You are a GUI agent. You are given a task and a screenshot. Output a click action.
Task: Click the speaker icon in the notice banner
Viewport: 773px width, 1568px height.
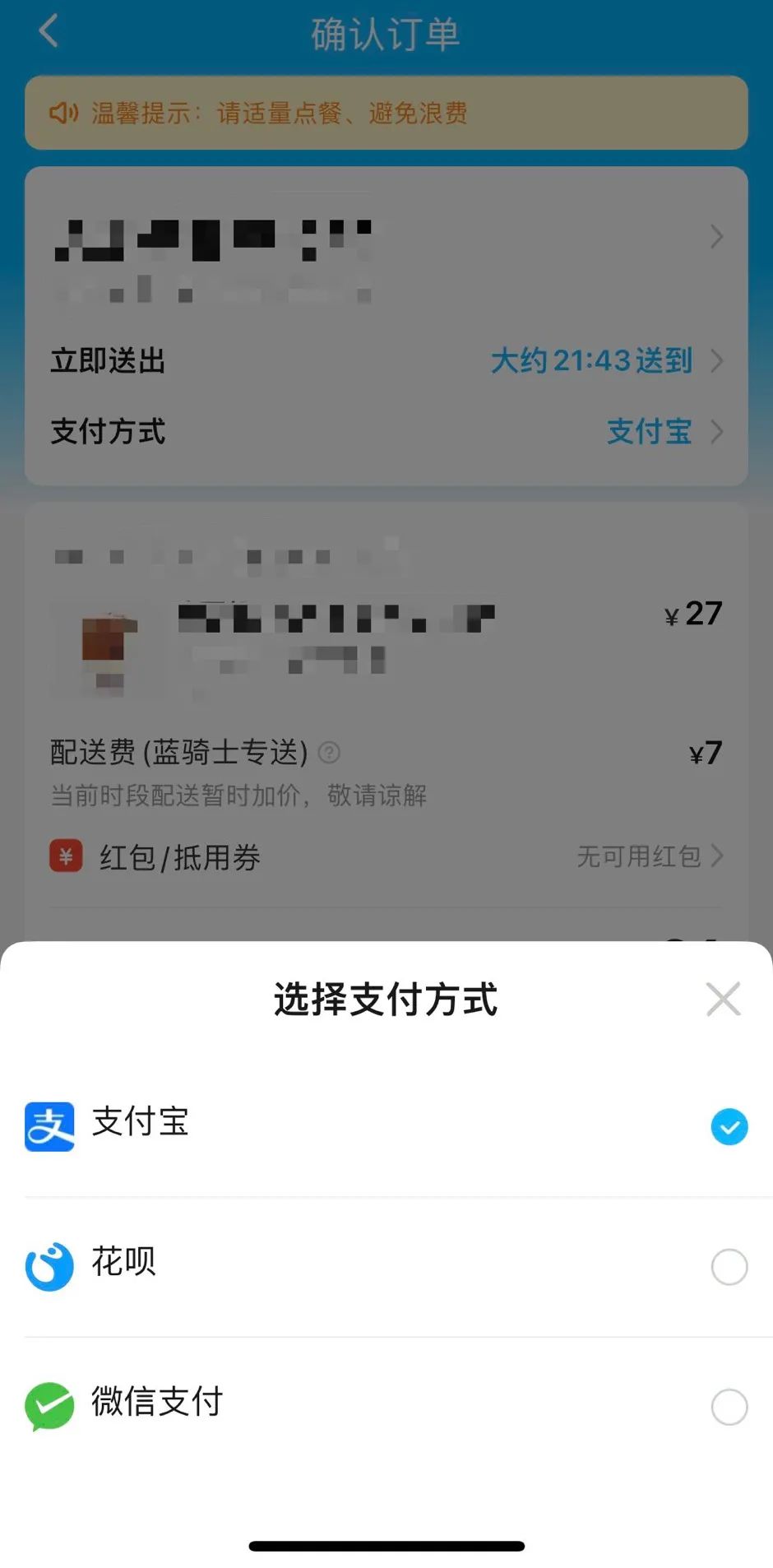click(x=65, y=113)
